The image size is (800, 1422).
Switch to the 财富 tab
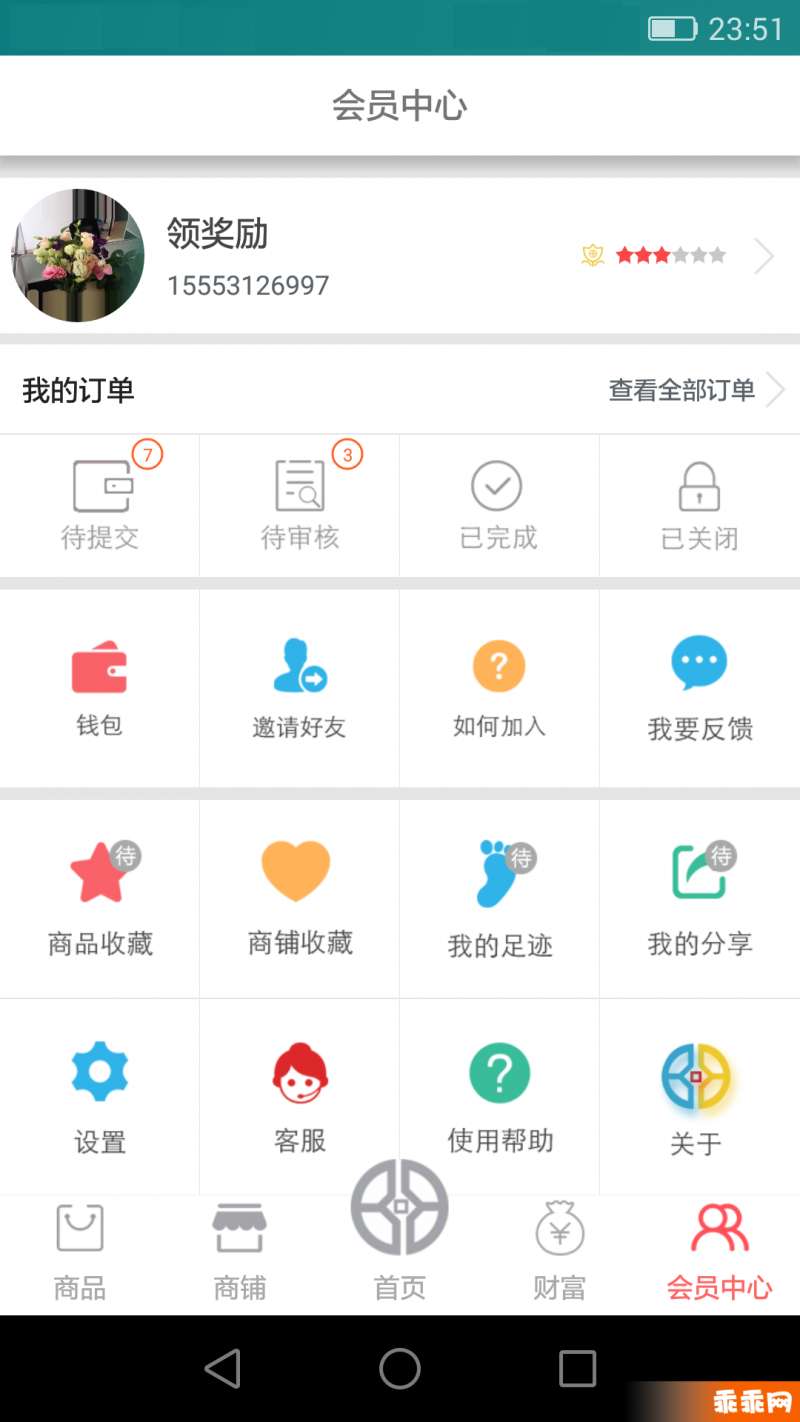click(560, 1253)
